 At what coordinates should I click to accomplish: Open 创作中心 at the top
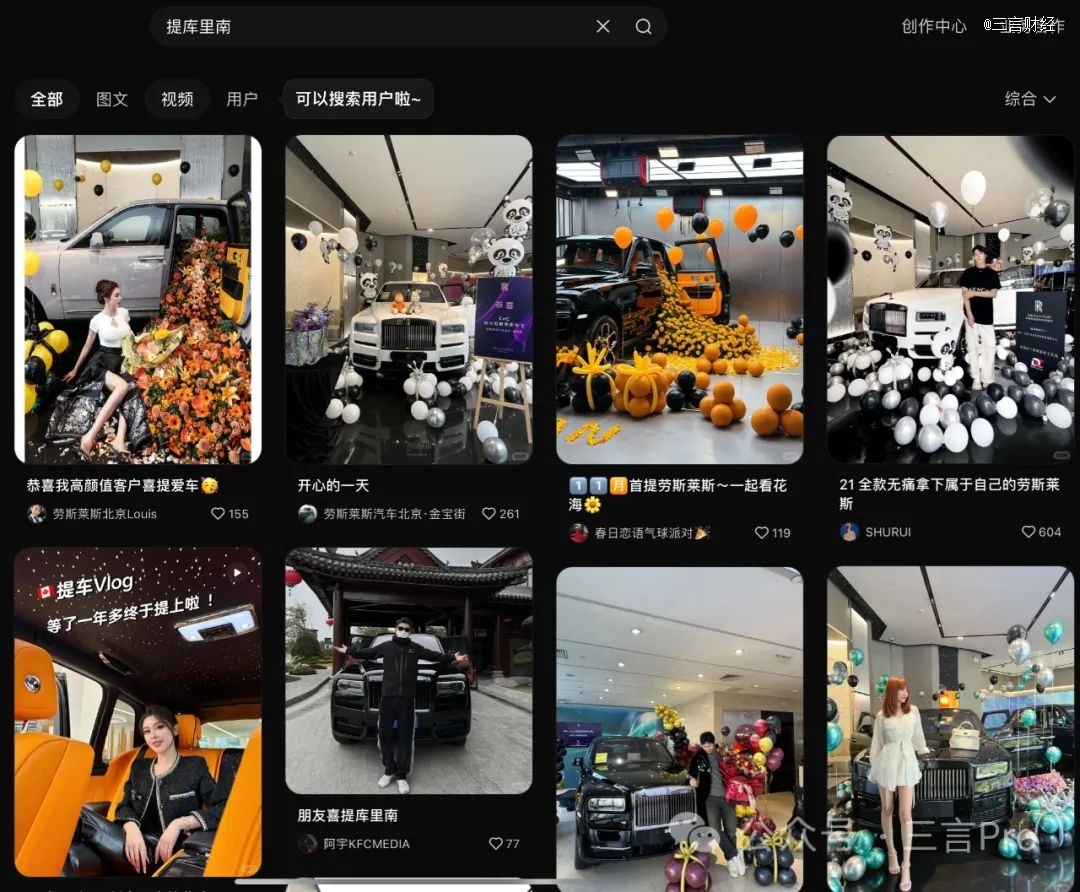pos(934,26)
